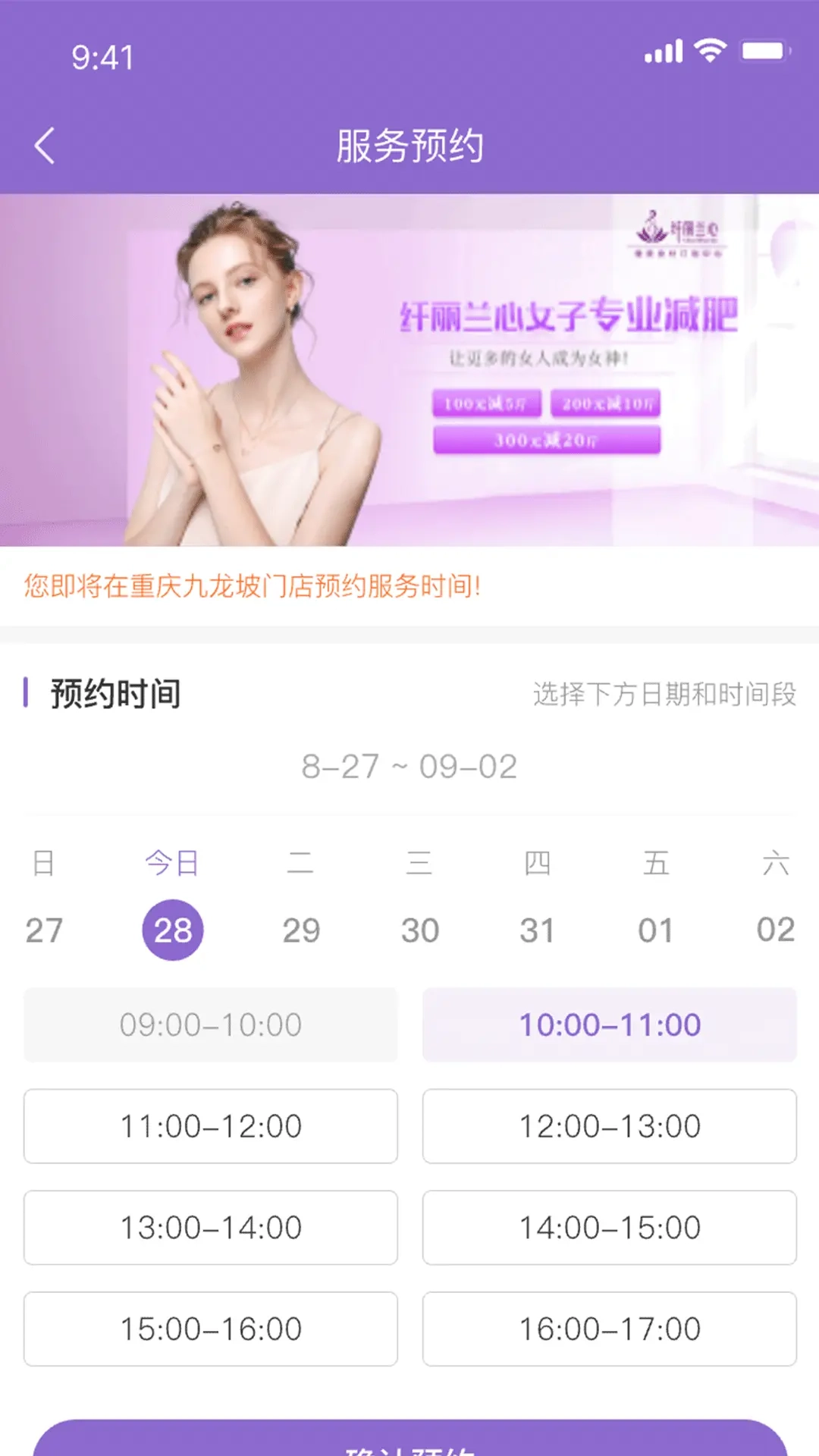Image resolution: width=819 pixels, height=1456 pixels.
Task: Choose Friday the 01st
Action: click(x=656, y=930)
